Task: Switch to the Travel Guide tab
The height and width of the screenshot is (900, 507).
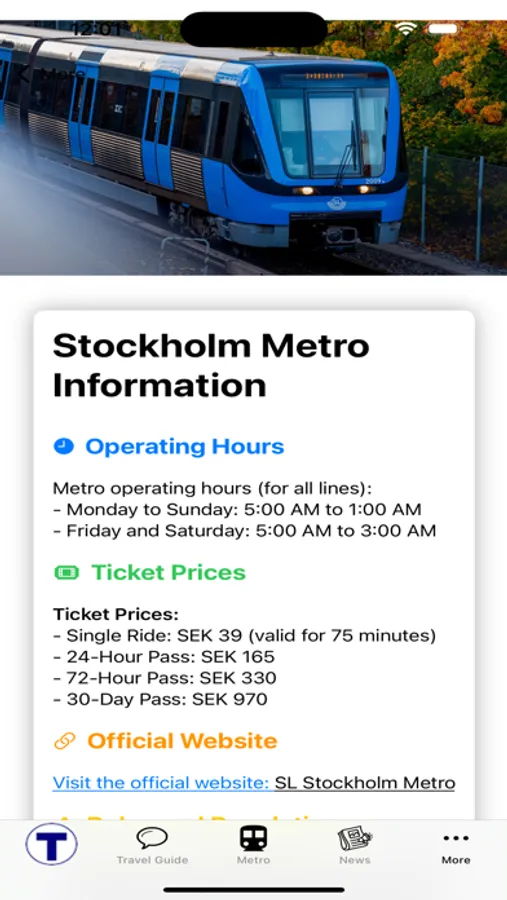Action: coord(152,846)
